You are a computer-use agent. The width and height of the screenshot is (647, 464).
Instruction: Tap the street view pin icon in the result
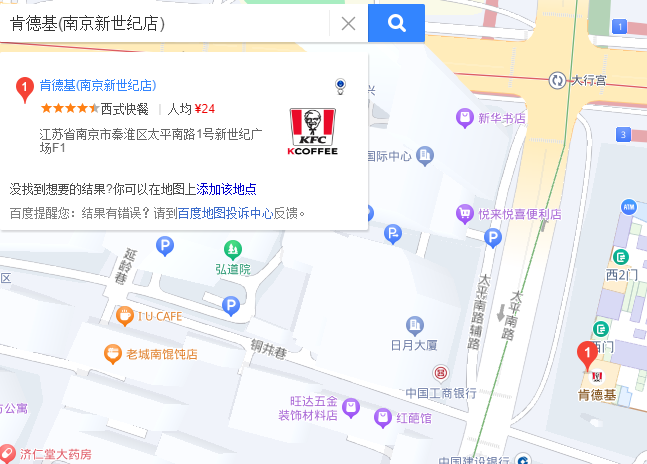341,86
